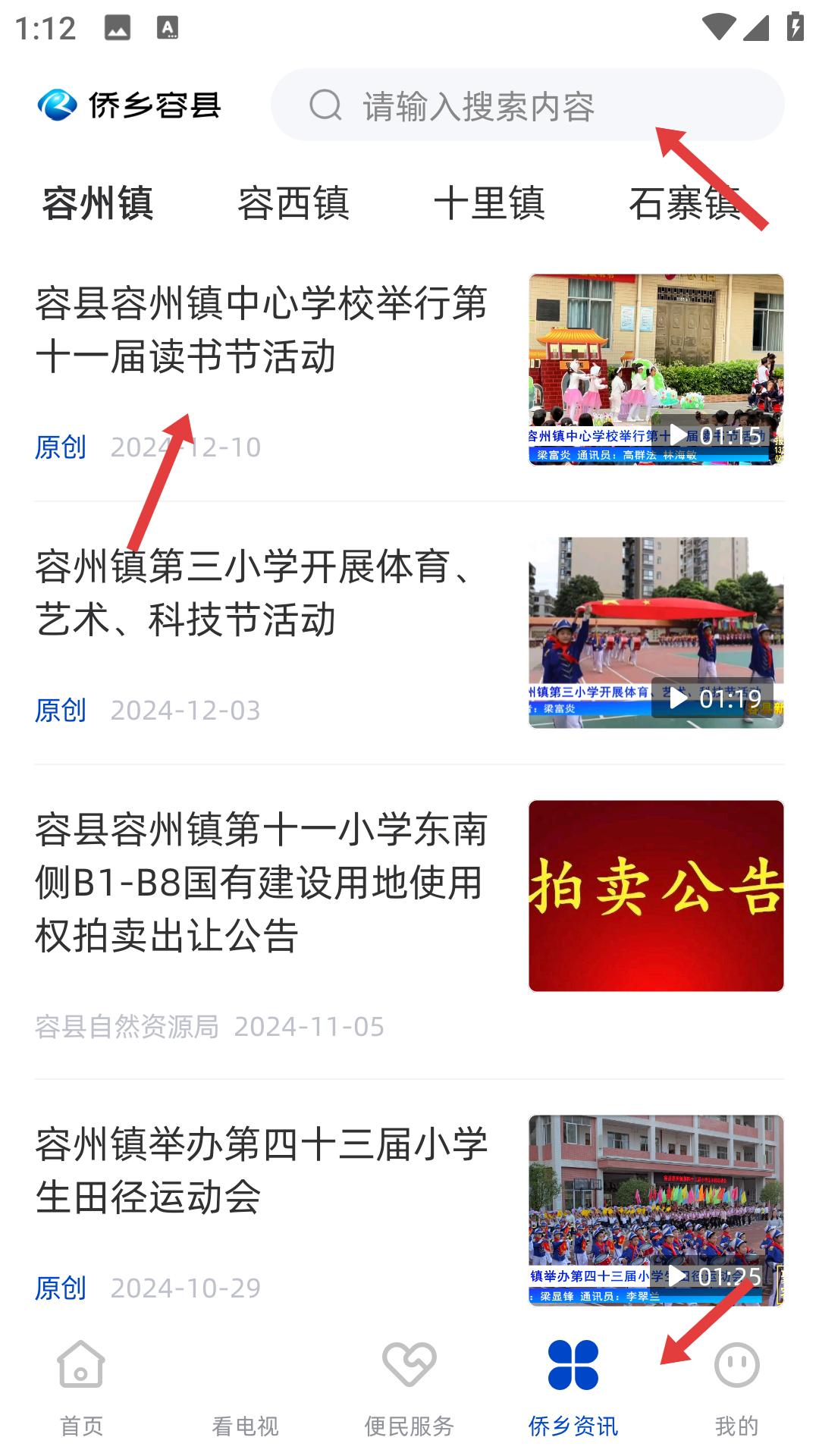Open article about 第十一届读书节活动
Viewport: 819px width, 1456px height.
[x=263, y=331]
